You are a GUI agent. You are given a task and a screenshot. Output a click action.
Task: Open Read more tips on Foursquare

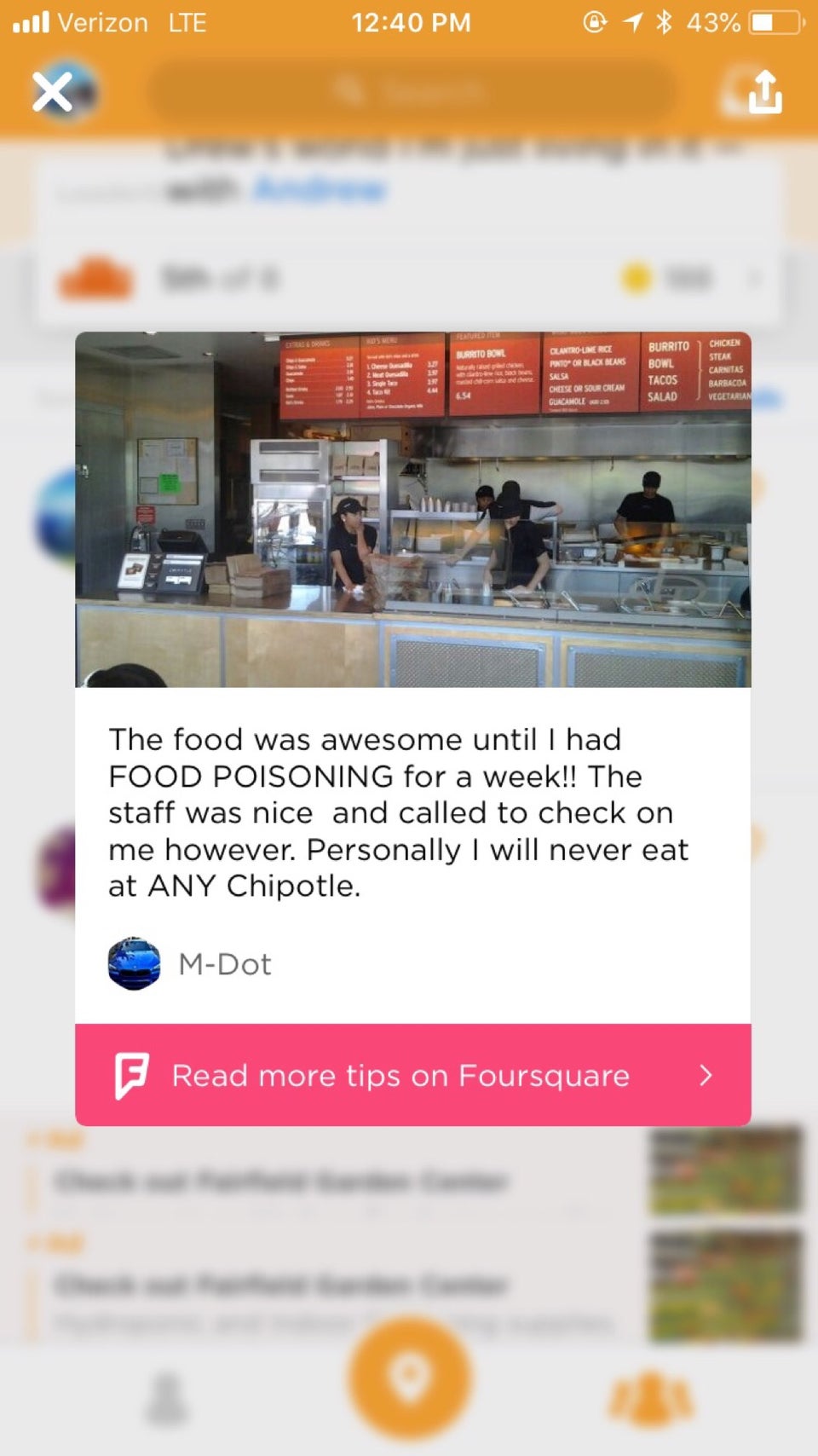[400, 1075]
